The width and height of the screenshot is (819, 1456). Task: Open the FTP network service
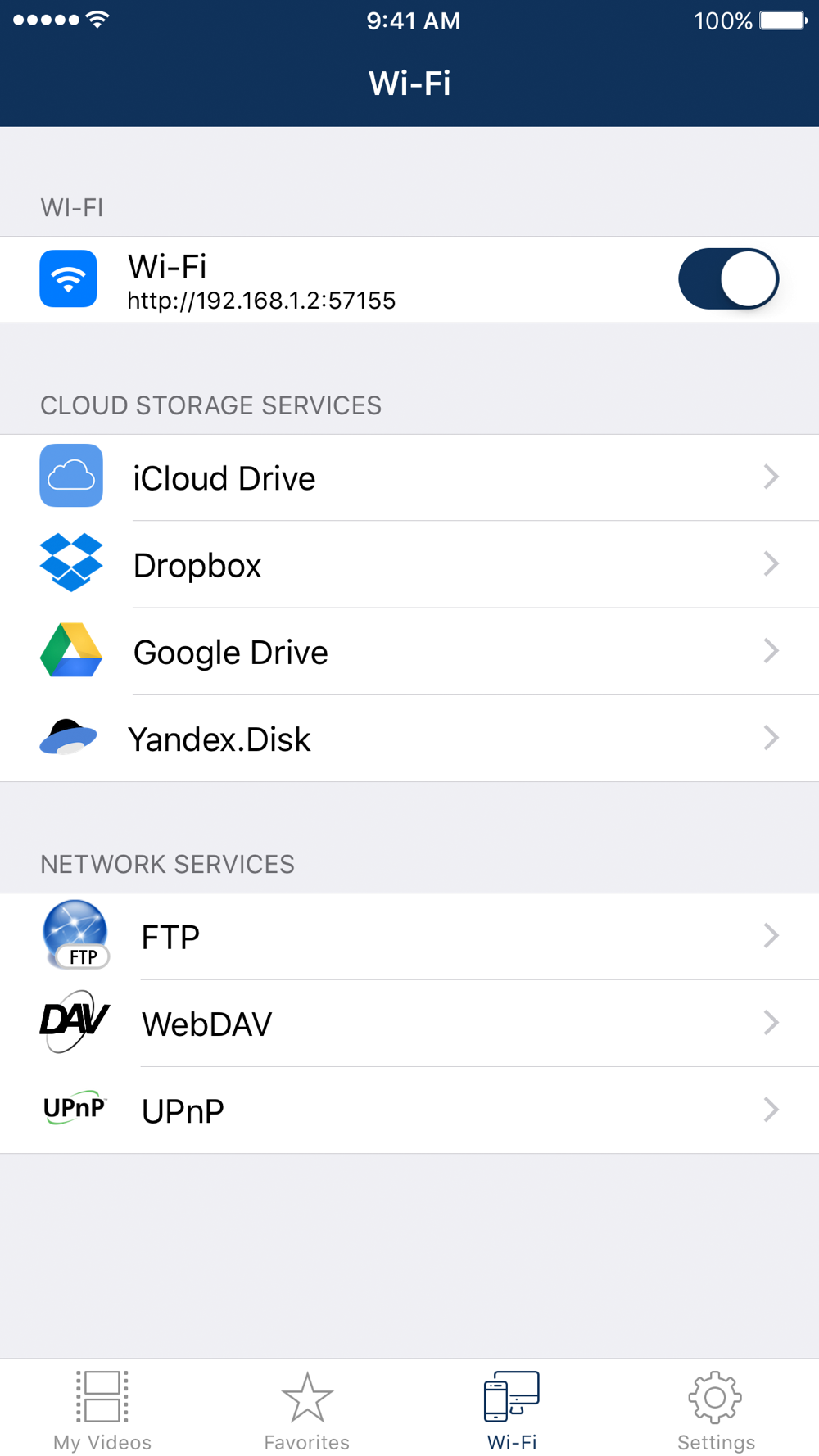pos(409,936)
